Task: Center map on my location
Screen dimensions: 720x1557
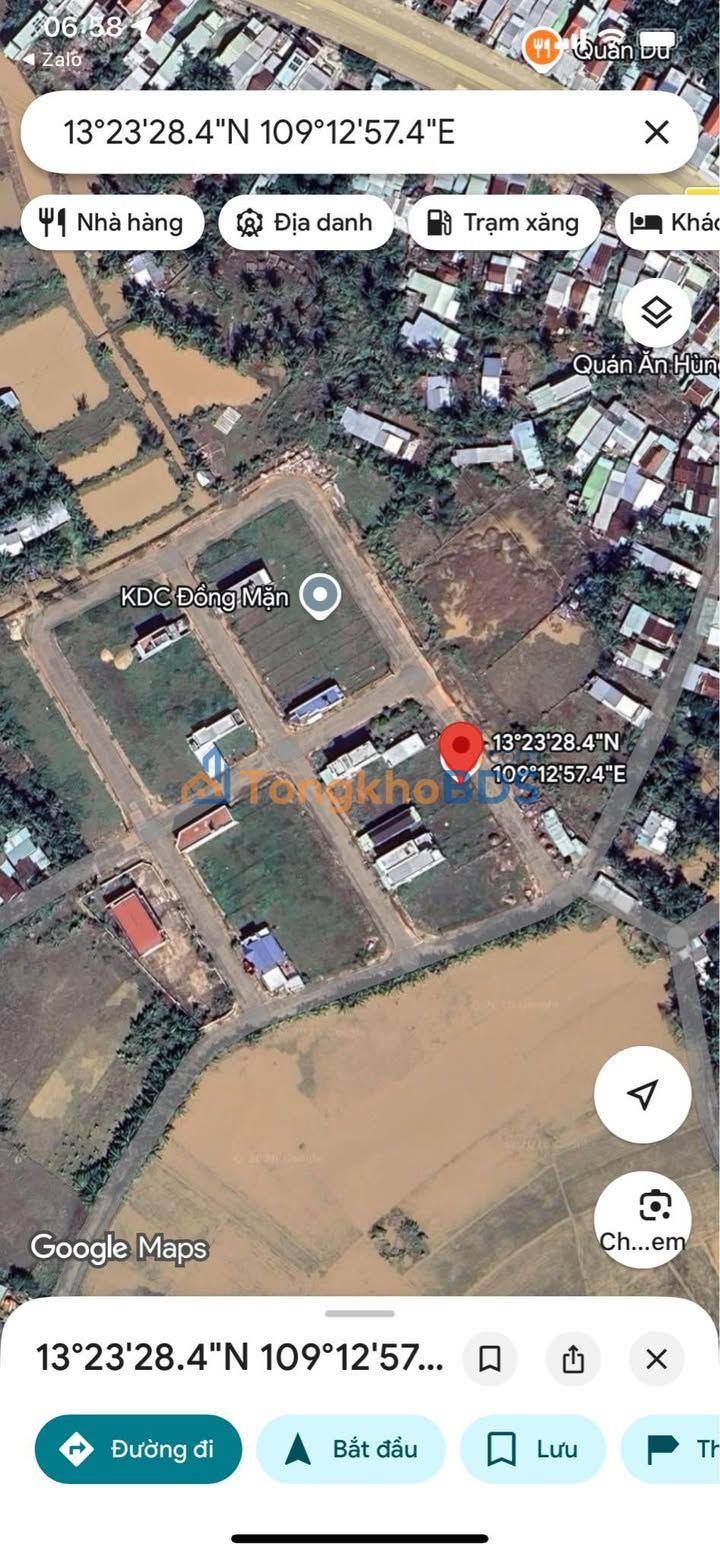Action: click(643, 1094)
